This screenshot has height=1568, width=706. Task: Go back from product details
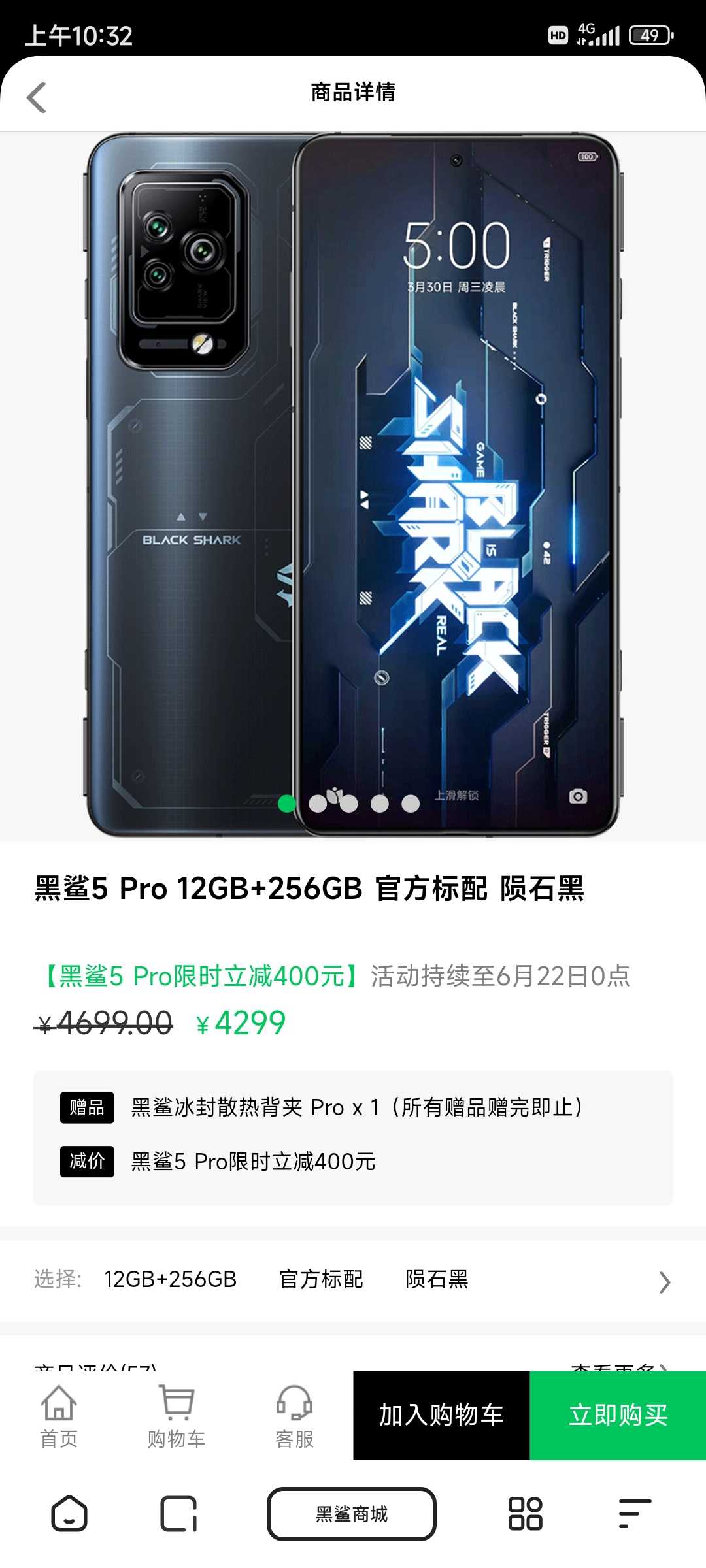point(37,97)
